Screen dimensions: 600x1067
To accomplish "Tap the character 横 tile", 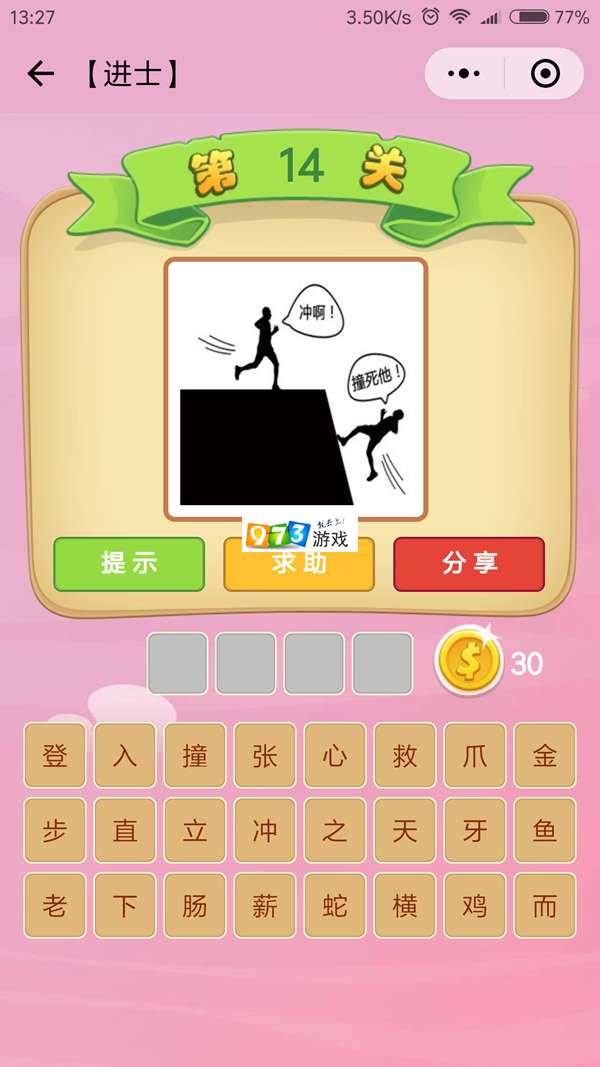I will (x=405, y=905).
